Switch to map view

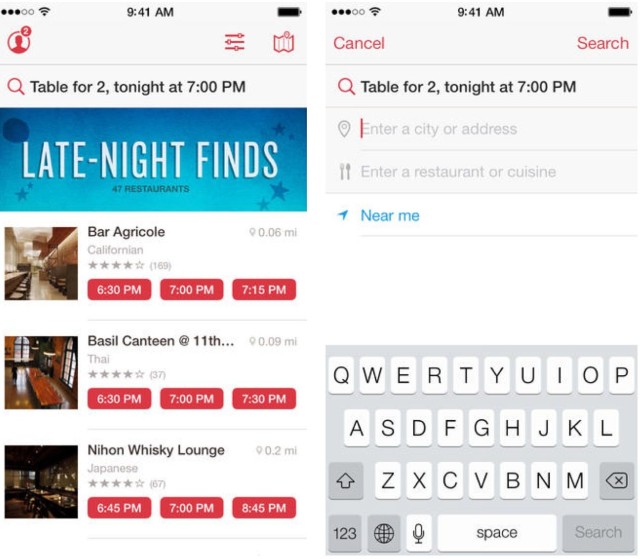pos(284,43)
